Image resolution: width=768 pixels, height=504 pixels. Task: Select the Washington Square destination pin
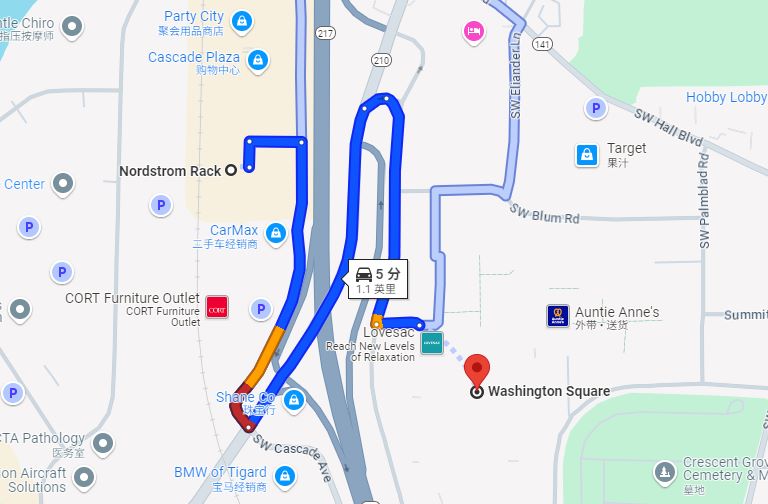point(477,369)
